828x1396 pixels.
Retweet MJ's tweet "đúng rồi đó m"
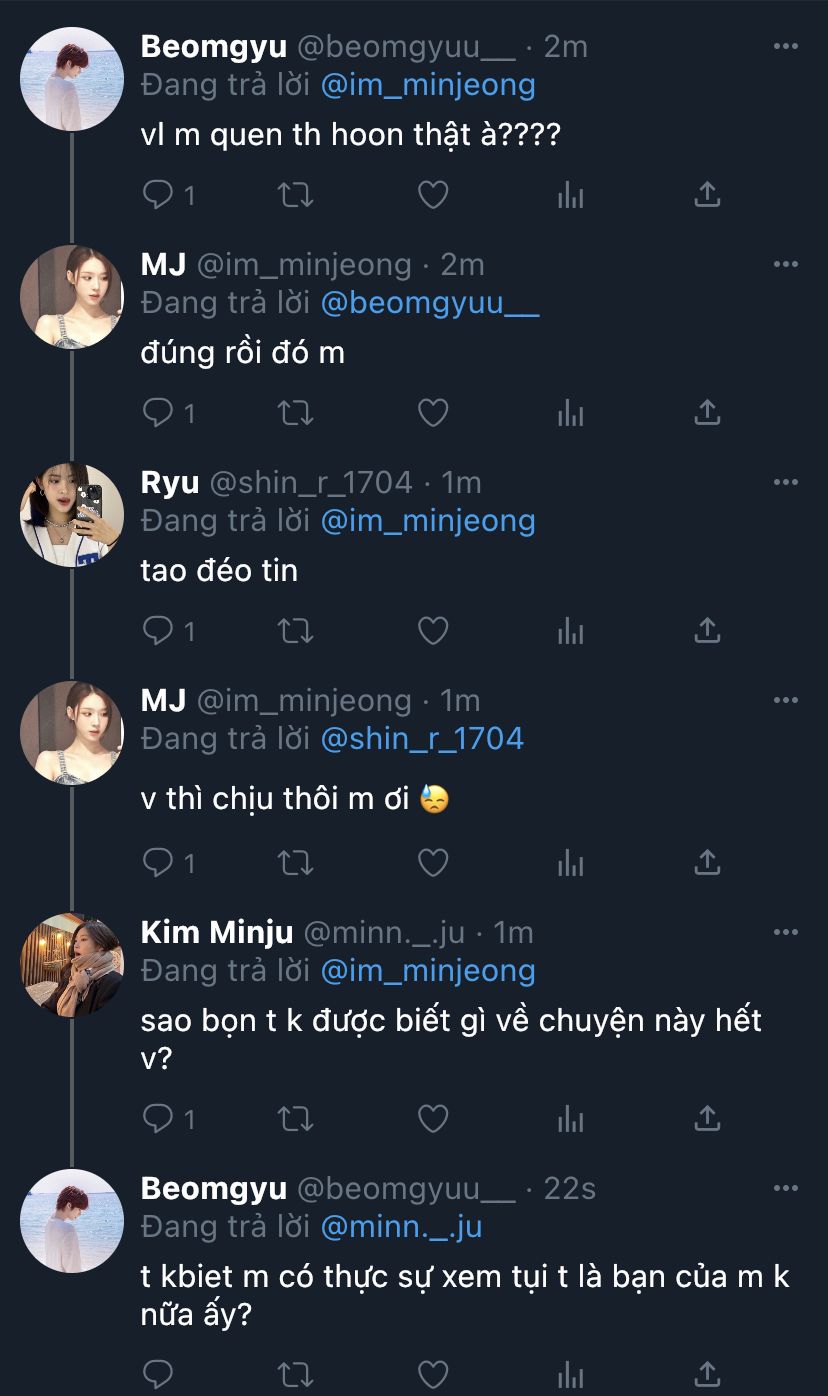(x=295, y=412)
